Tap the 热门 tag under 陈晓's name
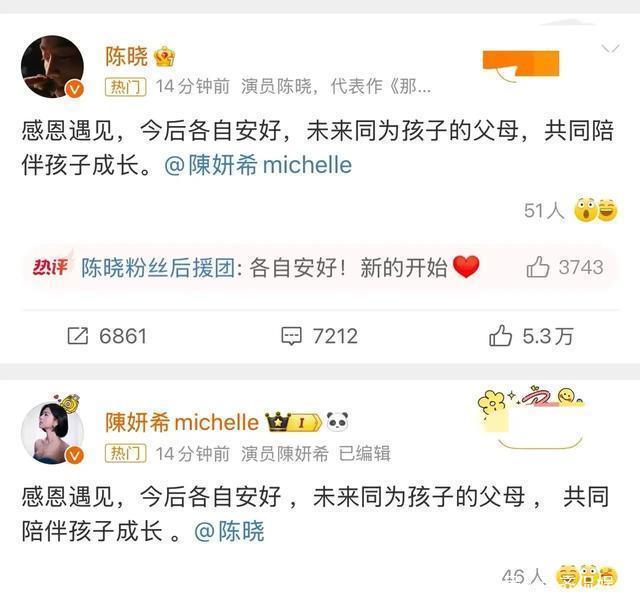Image resolution: width=640 pixels, height=599 pixels. point(126,87)
